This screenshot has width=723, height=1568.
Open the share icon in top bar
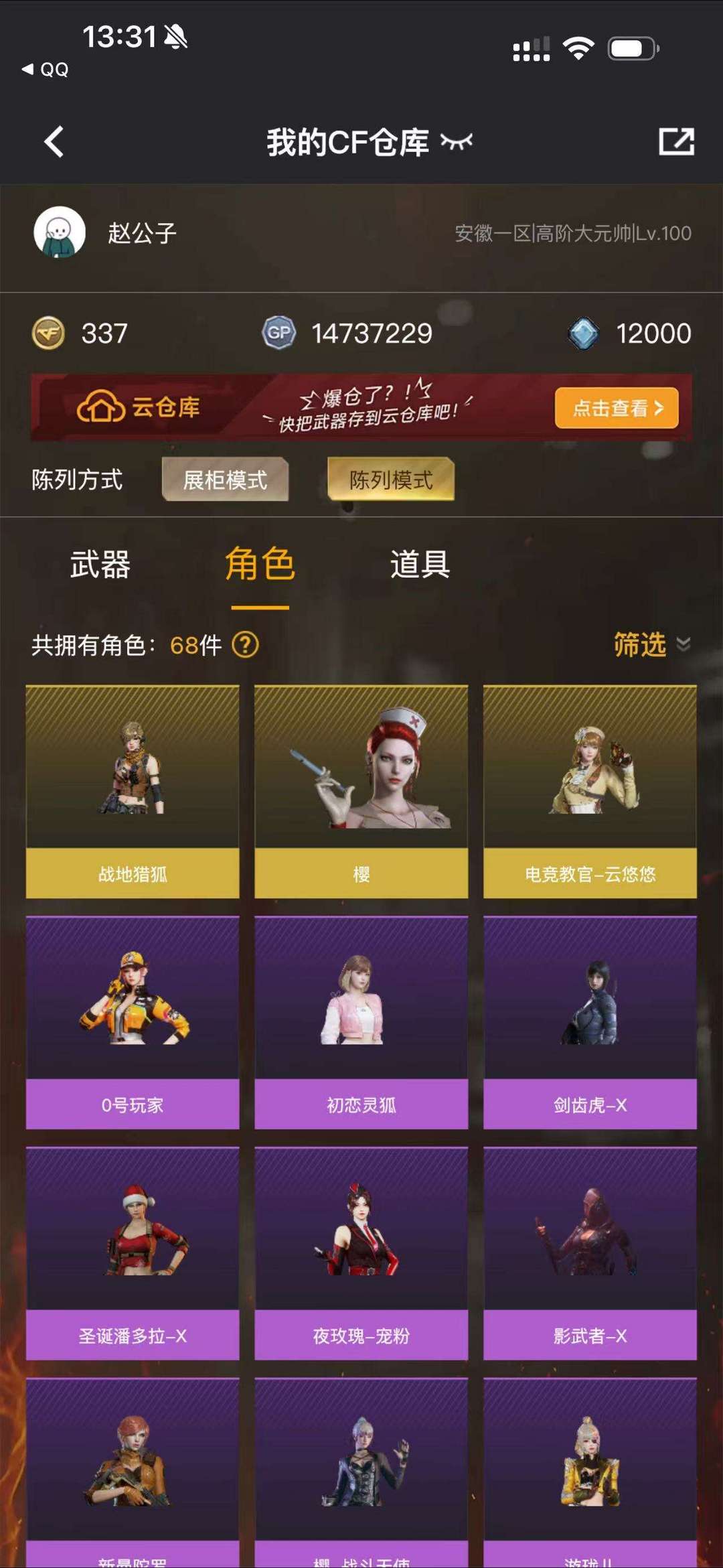[x=676, y=142]
